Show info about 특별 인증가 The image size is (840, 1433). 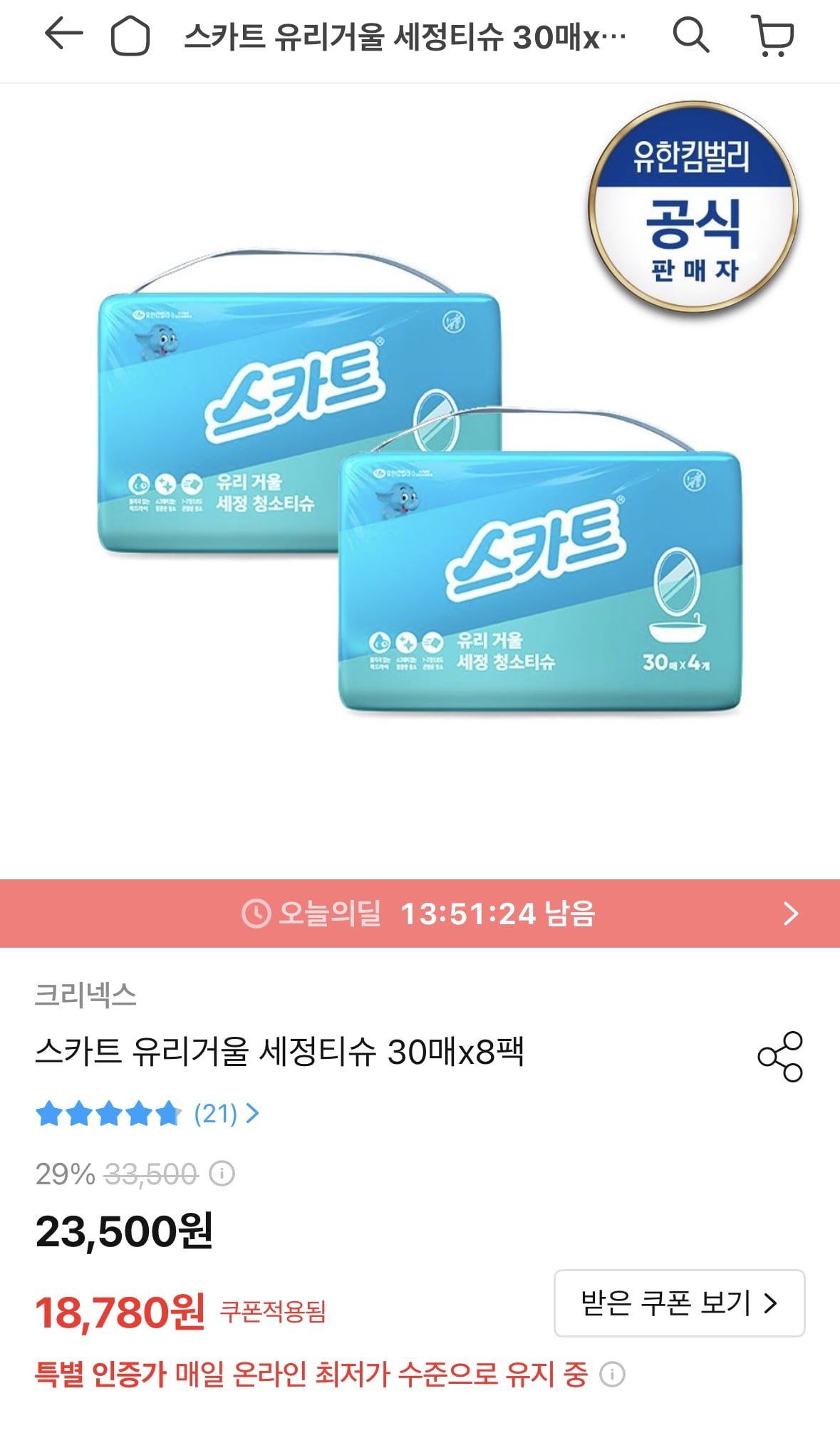pyautogui.click(x=612, y=1374)
